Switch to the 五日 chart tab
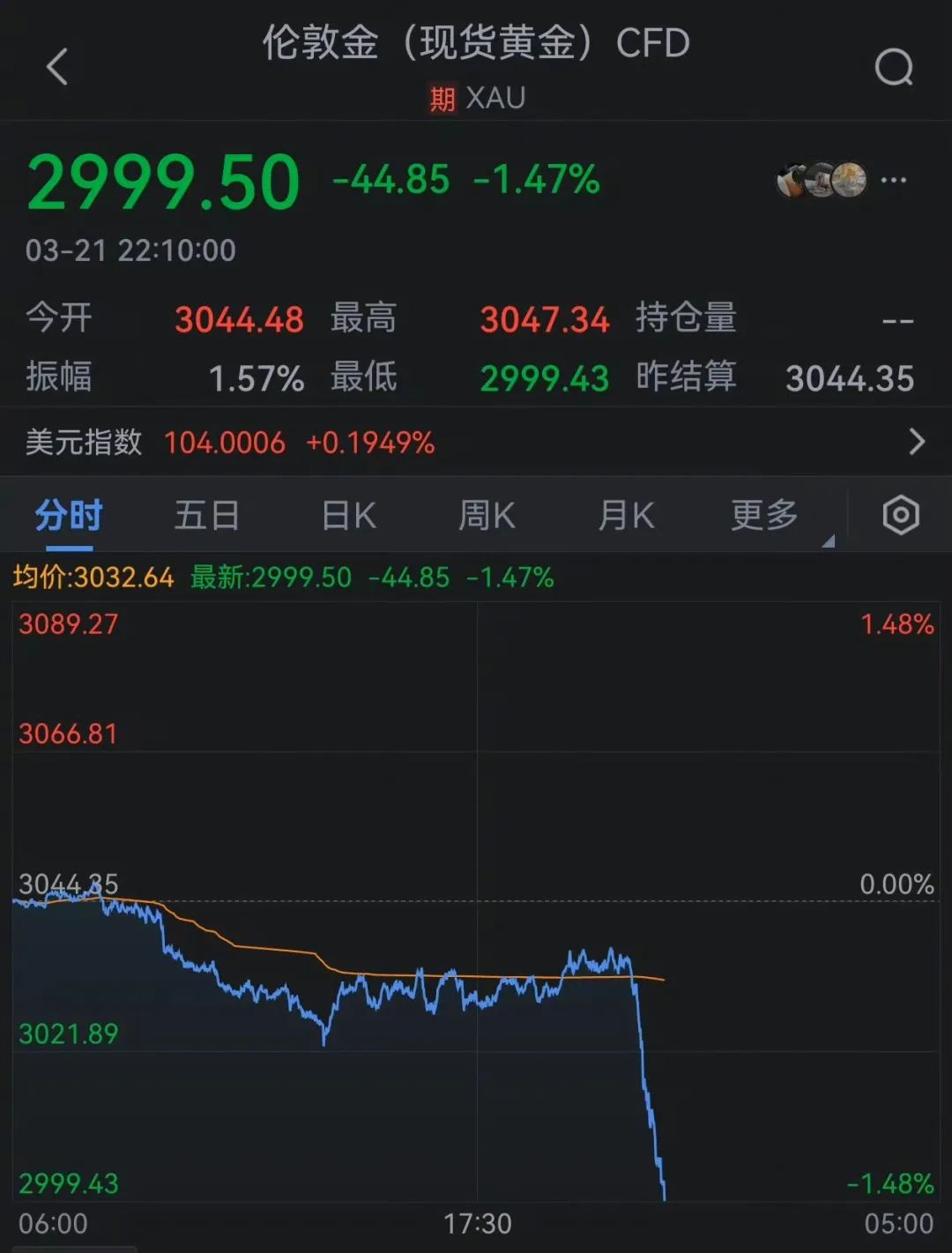This screenshot has height=1253, width=952. tap(207, 515)
